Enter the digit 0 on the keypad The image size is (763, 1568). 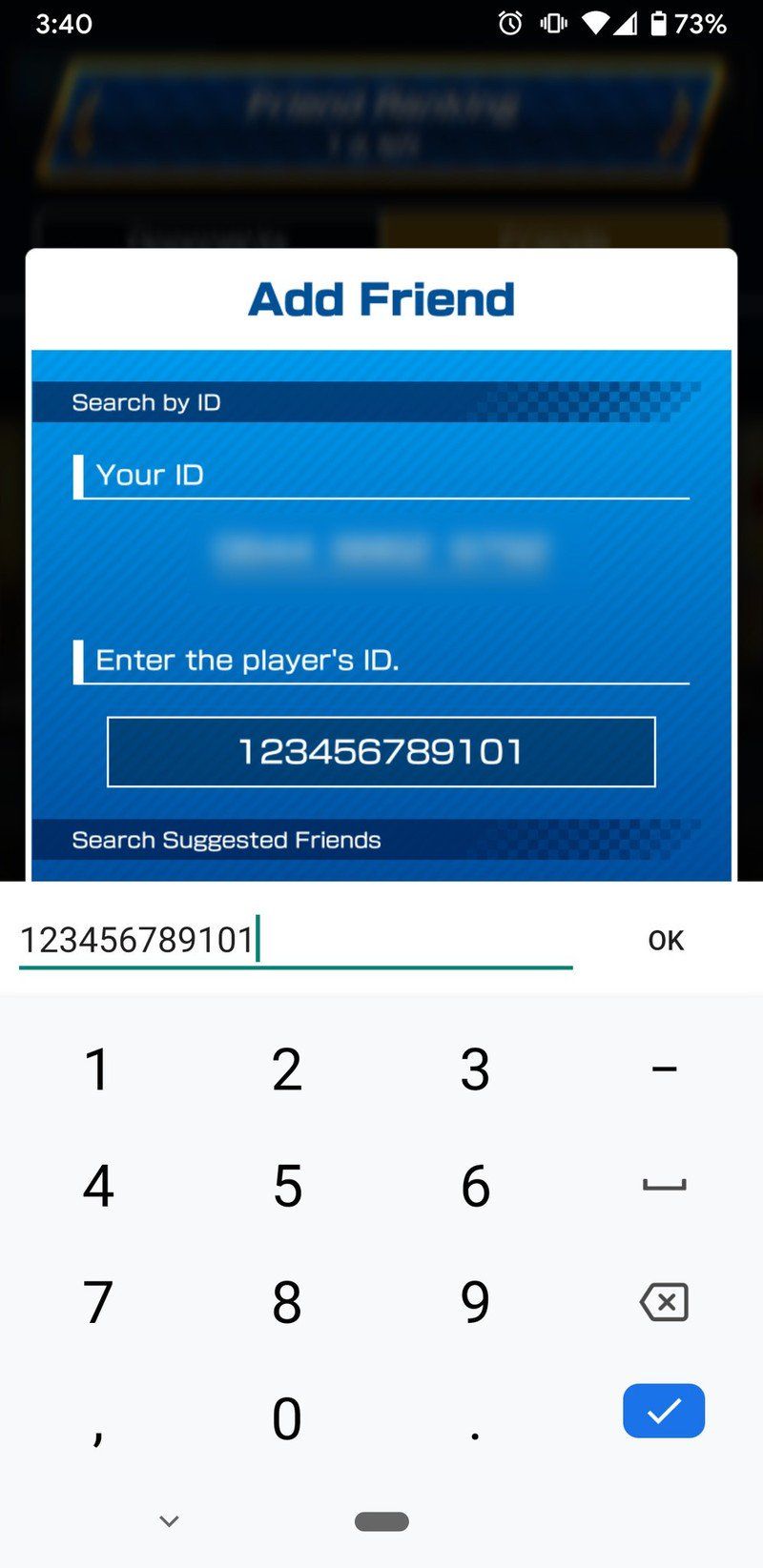pyautogui.click(x=287, y=1418)
